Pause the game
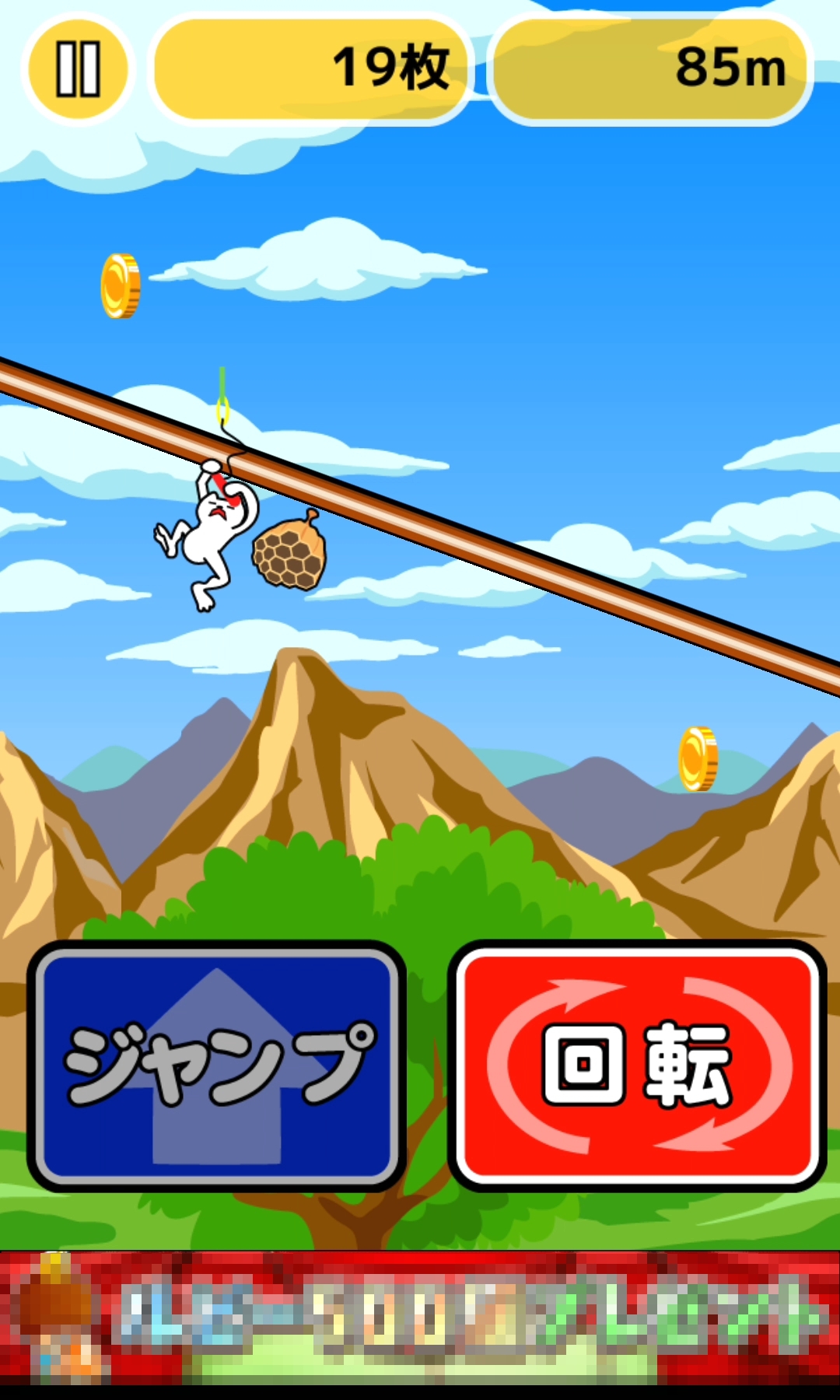 pyautogui.click(x=78, y=69)
